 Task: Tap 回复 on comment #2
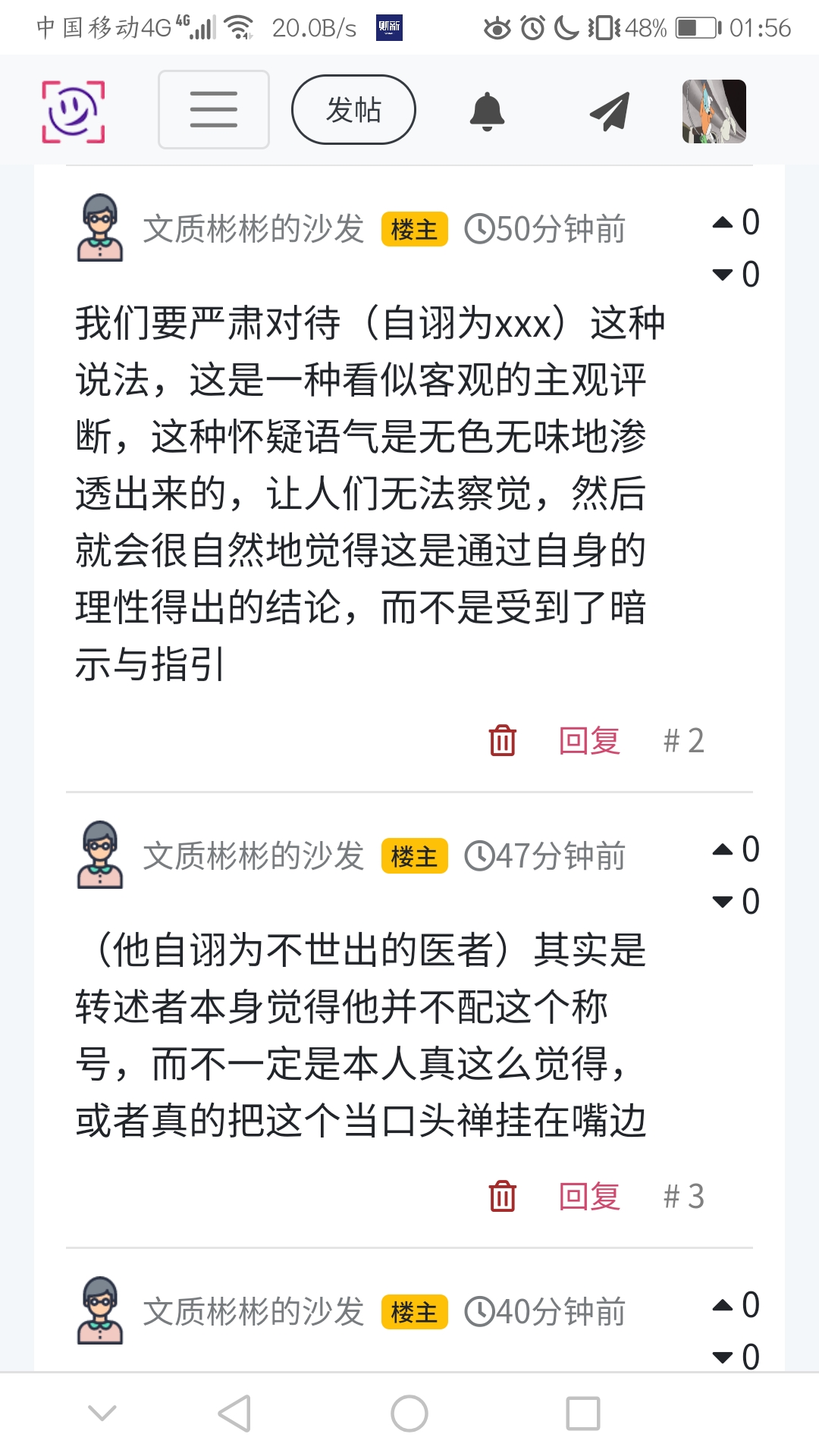coord(589,740)
